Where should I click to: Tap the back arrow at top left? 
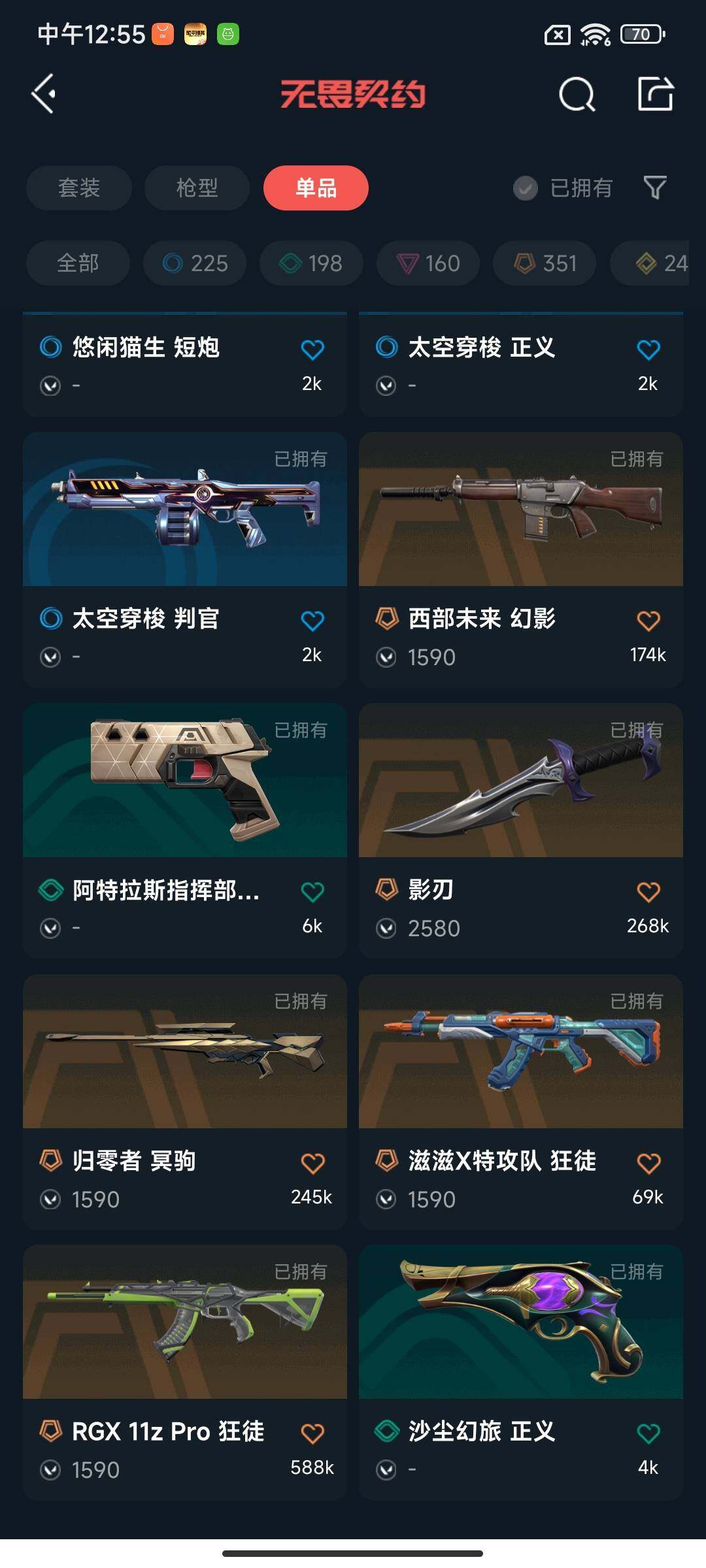43,94
